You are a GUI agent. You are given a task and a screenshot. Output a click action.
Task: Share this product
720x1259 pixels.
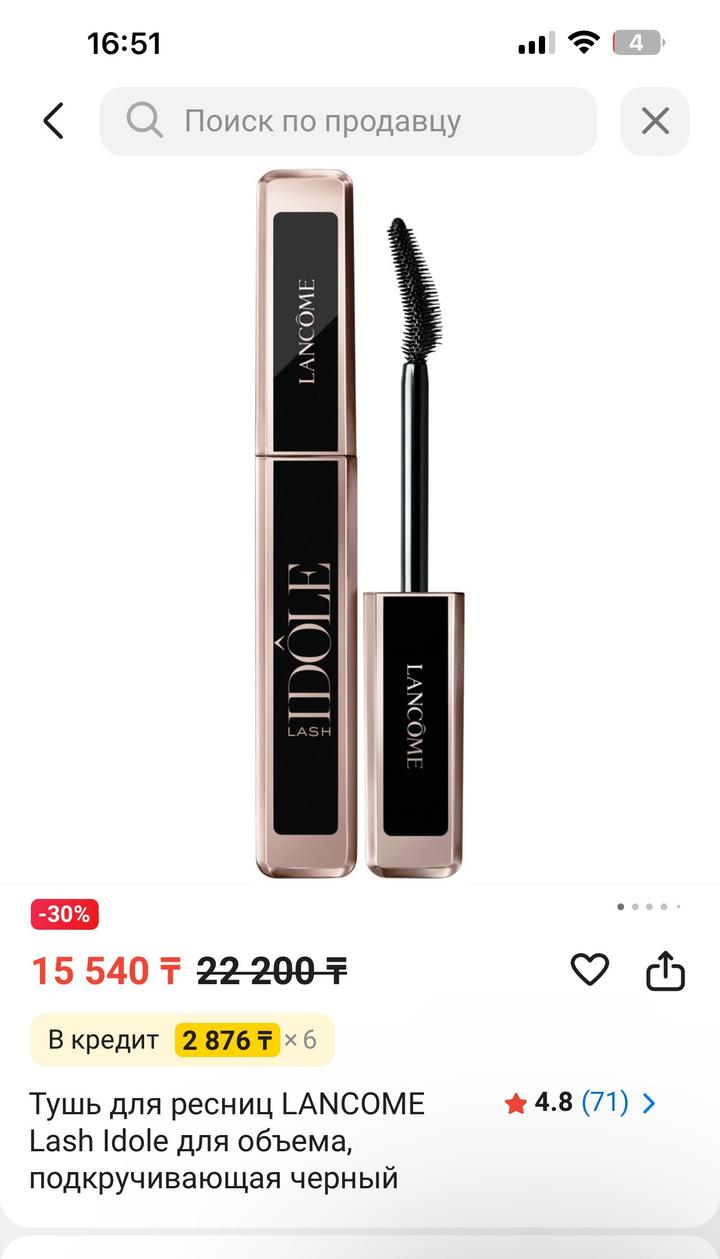point(665,970)
